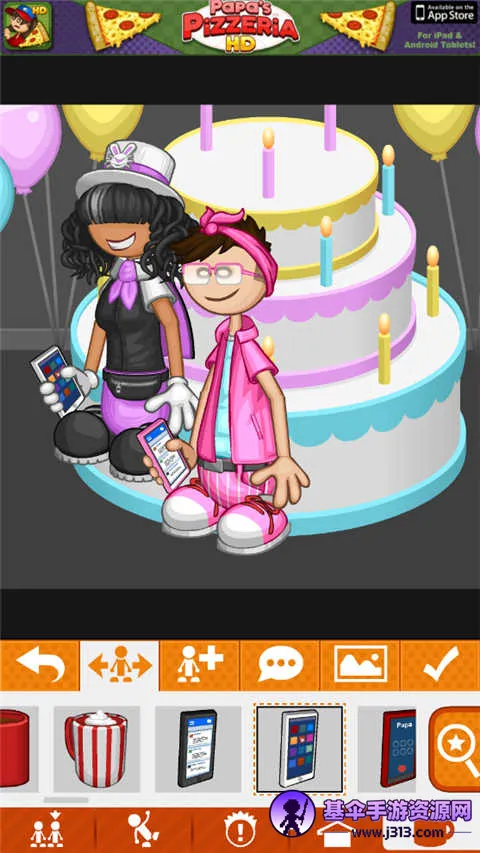This screenshot has width=480, height=853.
Task: Pick the red Papa tablet item
Action: pyautogui.click(x=387, y=749)
